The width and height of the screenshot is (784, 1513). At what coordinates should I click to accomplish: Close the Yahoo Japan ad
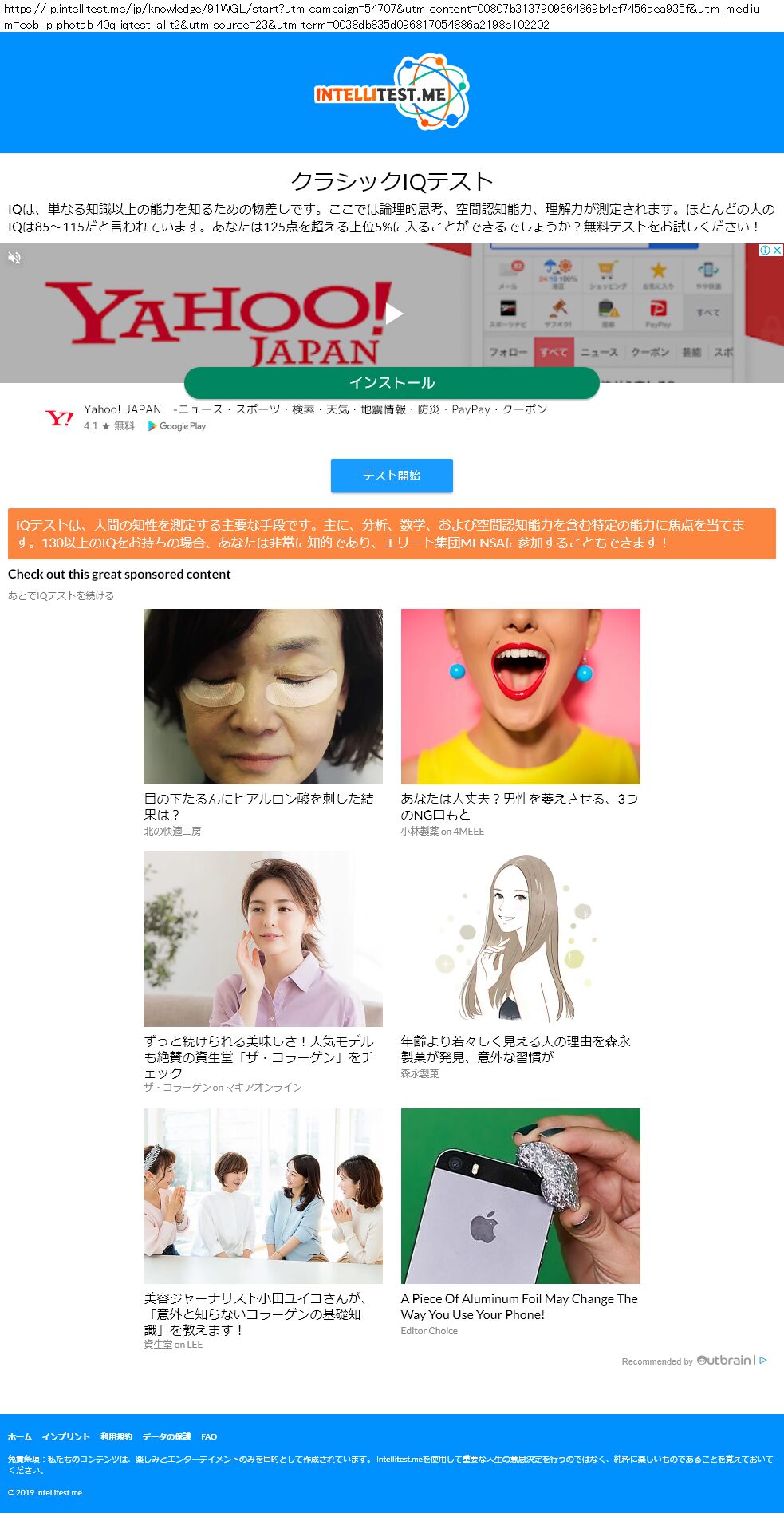777,251
